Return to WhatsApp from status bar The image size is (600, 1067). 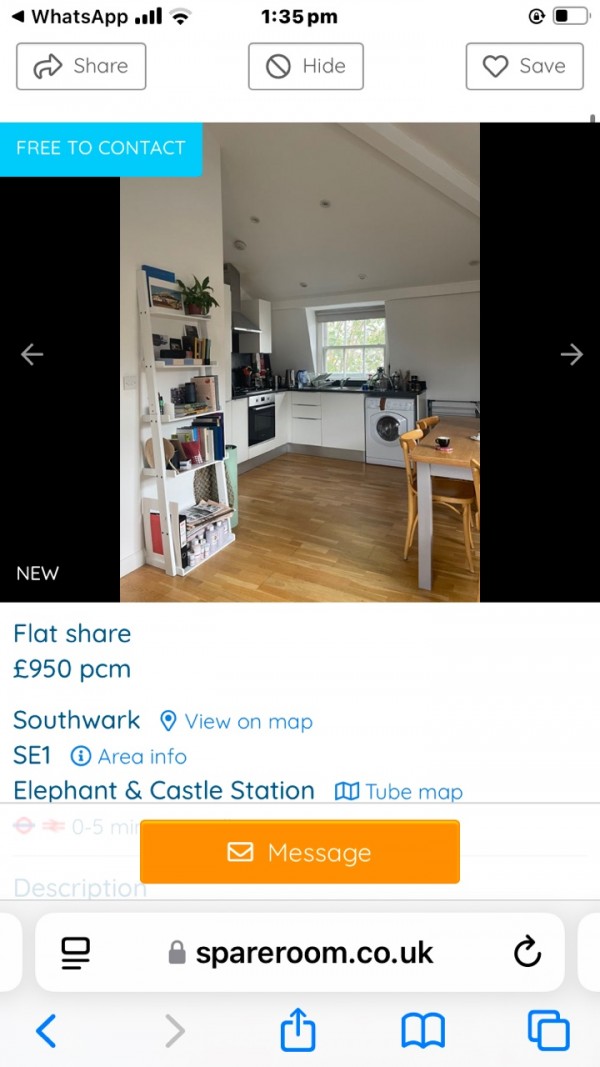(x=70, y=17)
